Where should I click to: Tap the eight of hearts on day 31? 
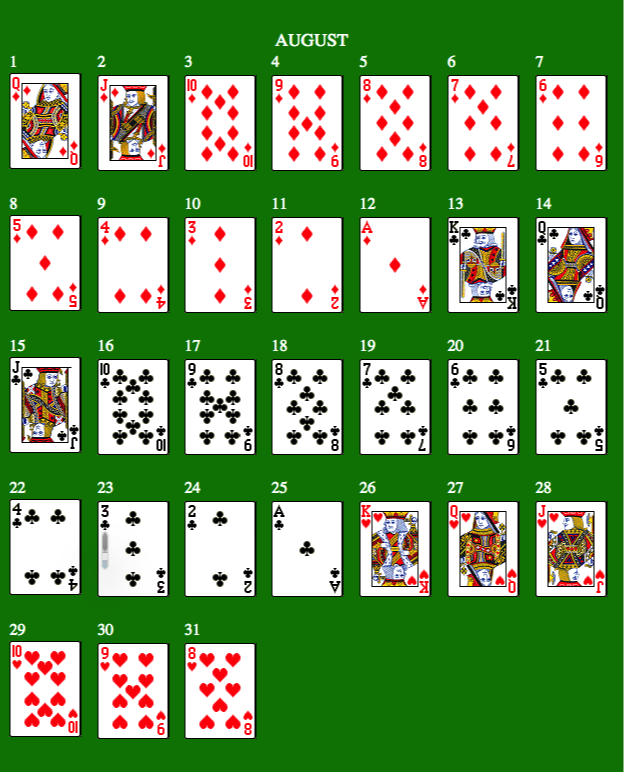[x=220, y=690]
